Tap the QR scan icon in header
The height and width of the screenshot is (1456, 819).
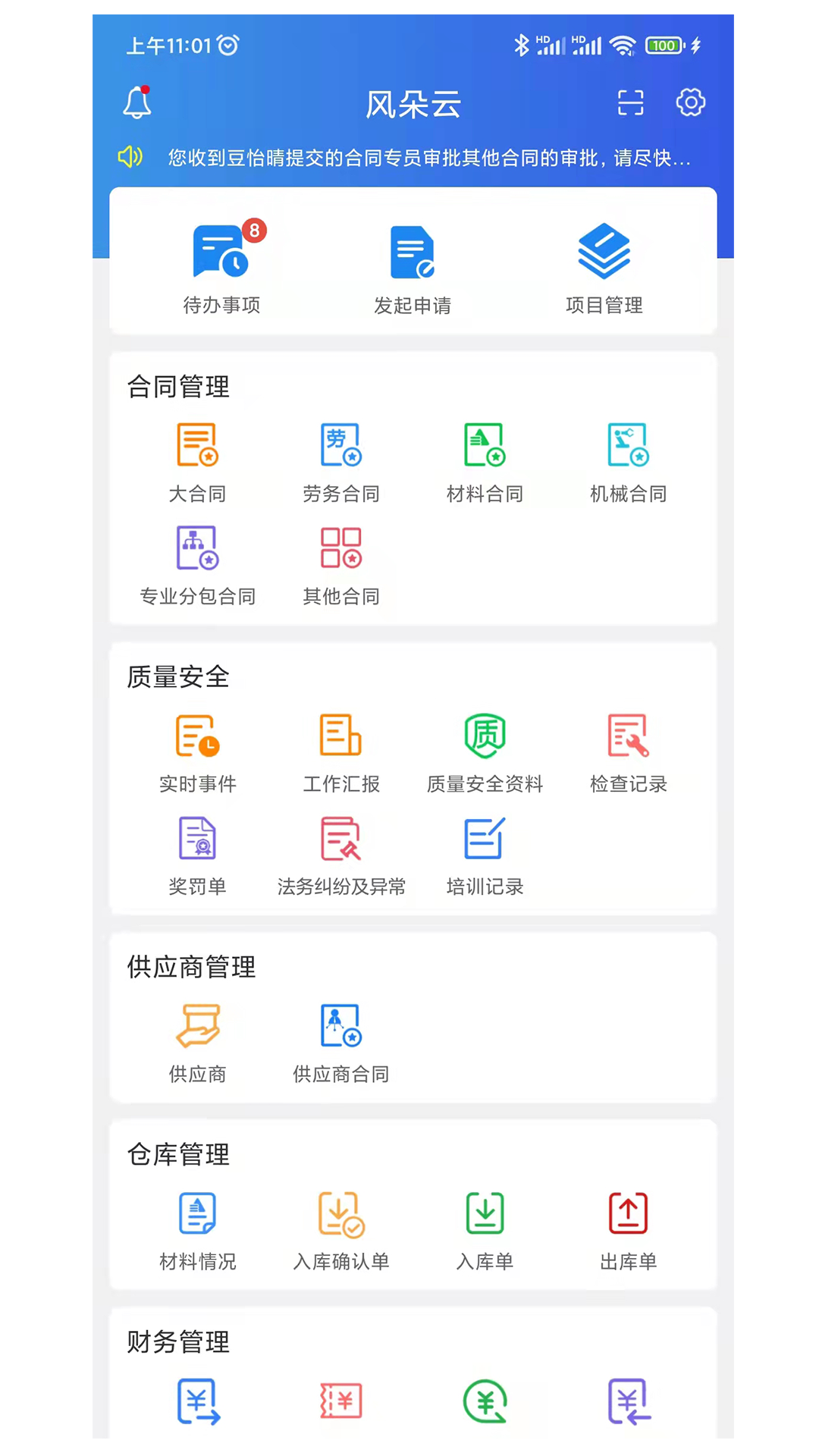(x=629, y=102)
